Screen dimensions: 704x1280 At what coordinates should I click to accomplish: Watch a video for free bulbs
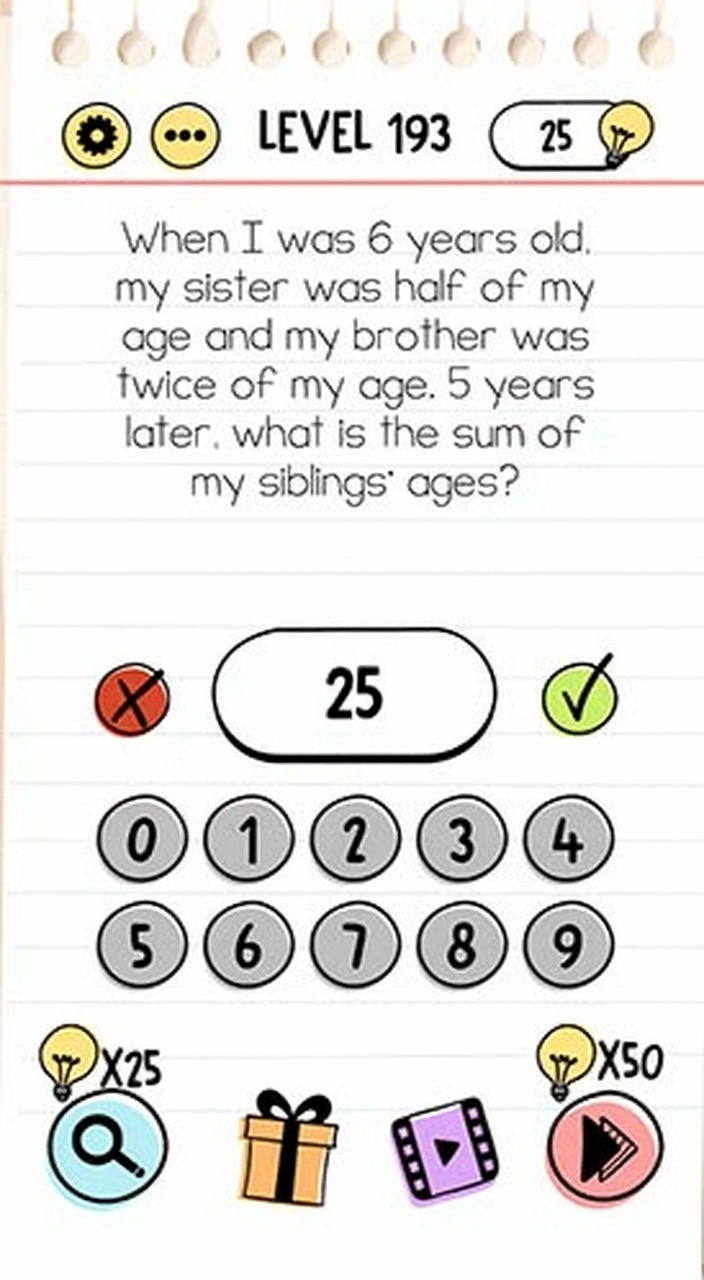(447, 1148)
